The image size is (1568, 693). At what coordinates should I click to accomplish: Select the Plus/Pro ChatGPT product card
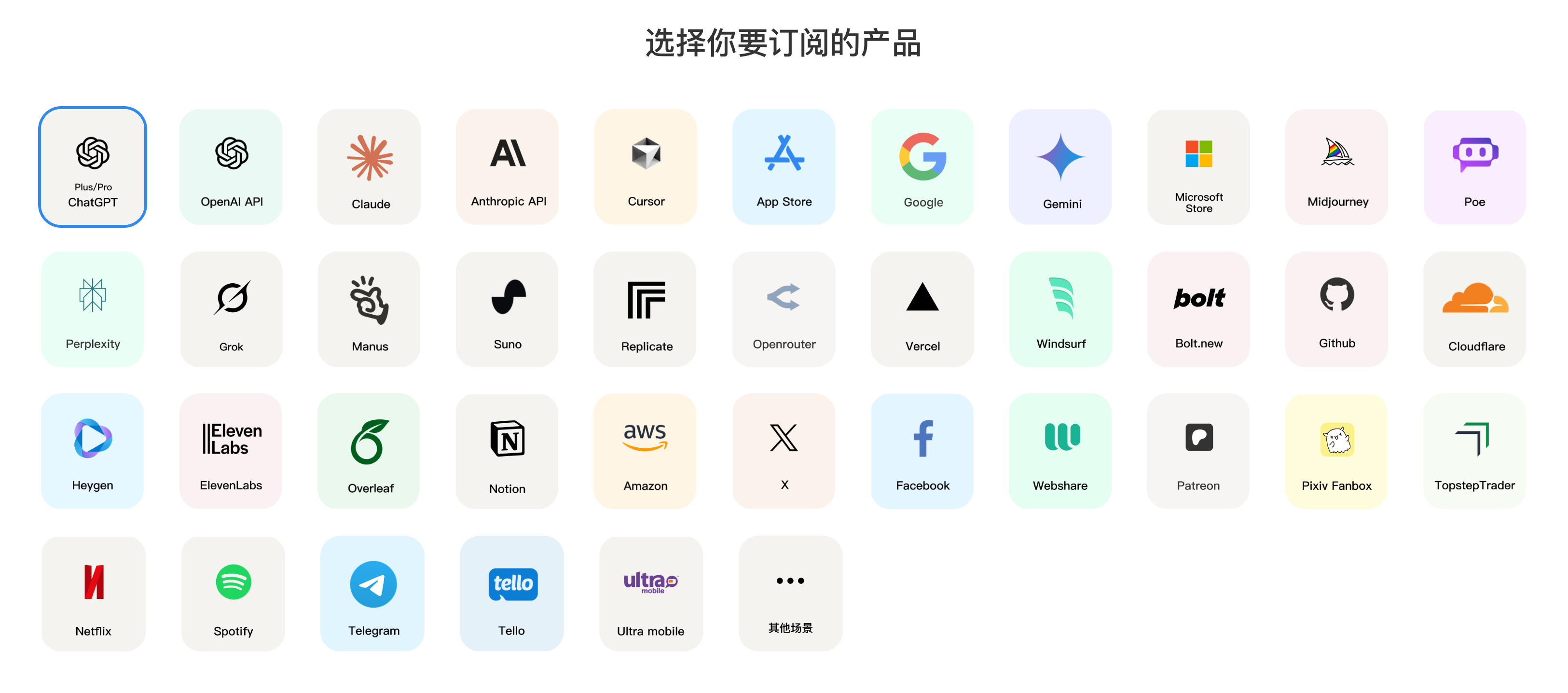point(93,167)
